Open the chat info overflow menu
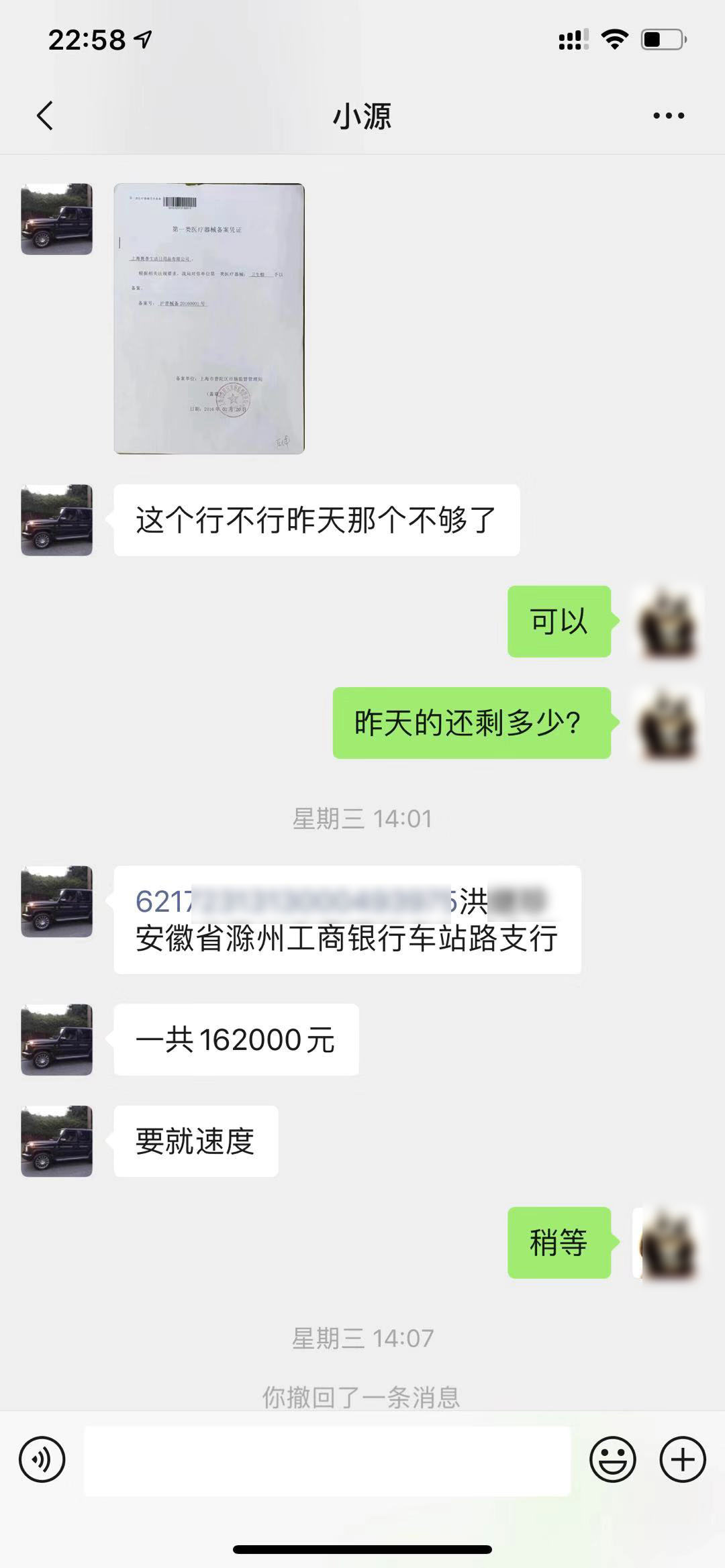This screenshot has width=725, height=1568. (x=669, y=115)
